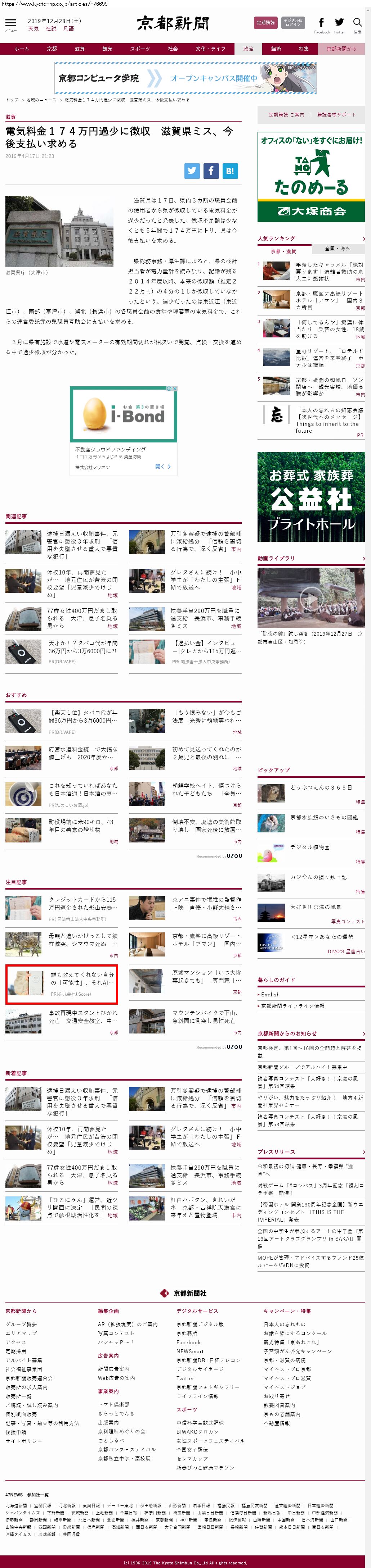Tap the 定期購読 button

pos(265,23)
